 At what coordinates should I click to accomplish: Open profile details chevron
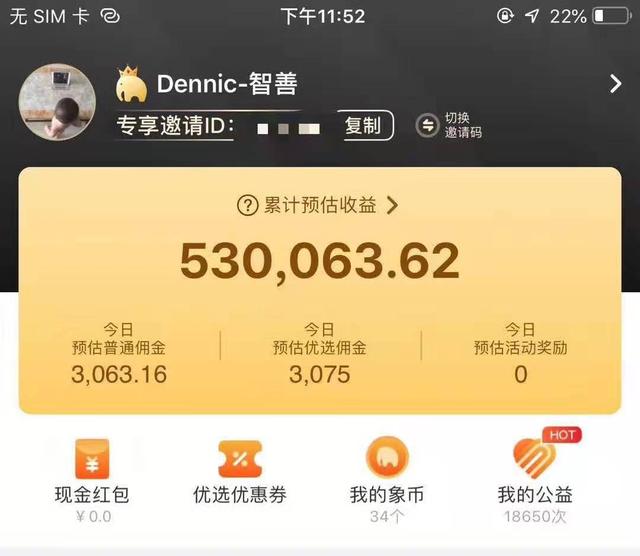coord(615,84)
